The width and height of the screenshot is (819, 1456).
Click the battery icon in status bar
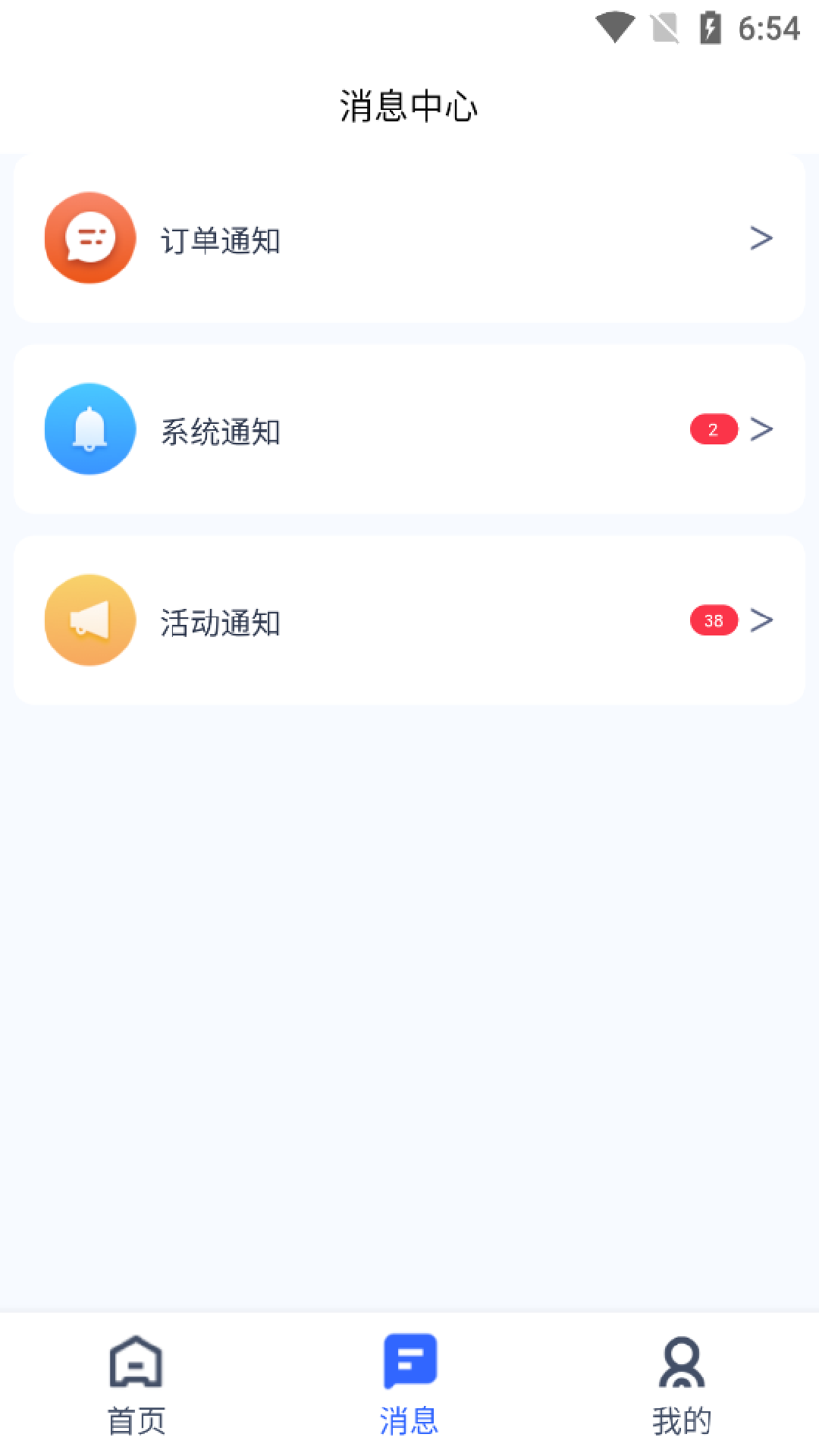[708, 27]
